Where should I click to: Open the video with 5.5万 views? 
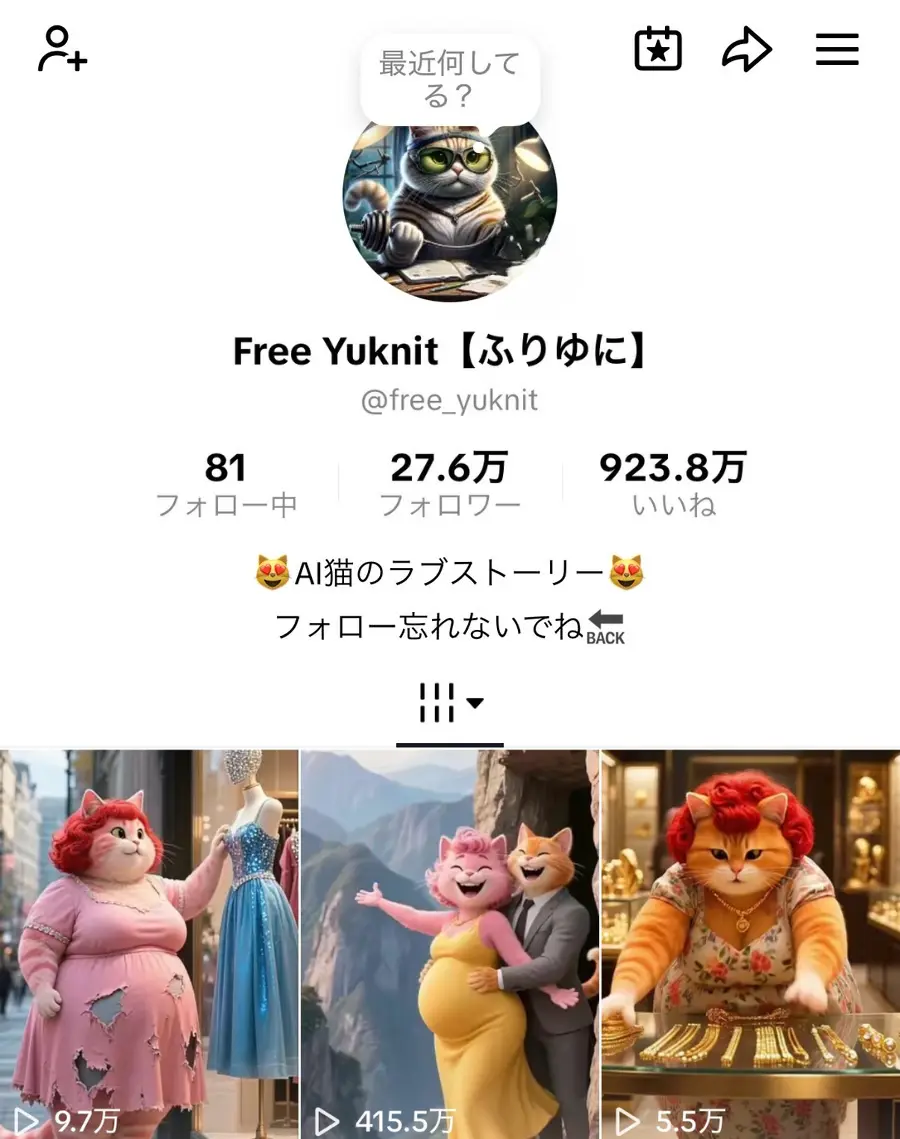(750, 944)
